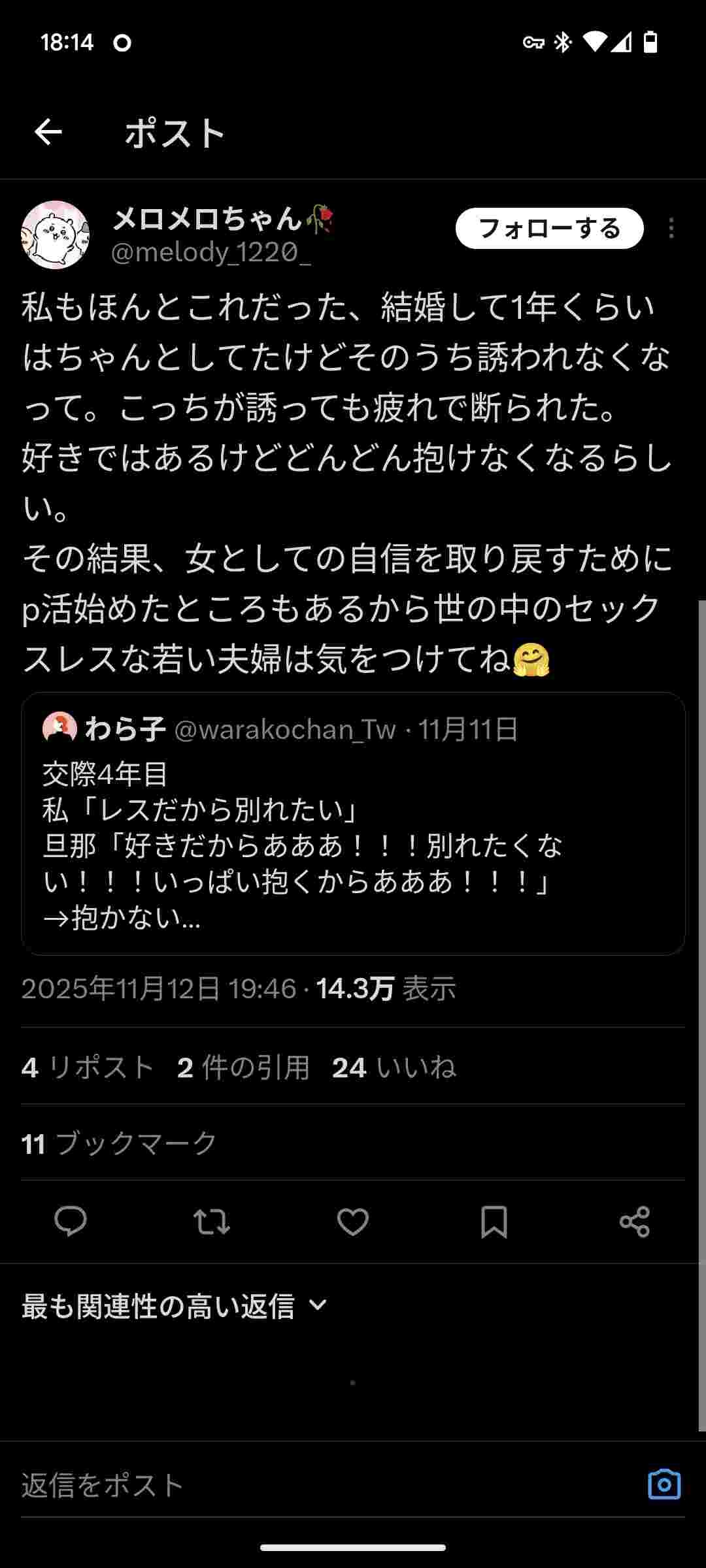The height and width of the screenshot is (1568, 706).
Task: Reply using the comment bubble icon
Action: (x=71, y=1221)
